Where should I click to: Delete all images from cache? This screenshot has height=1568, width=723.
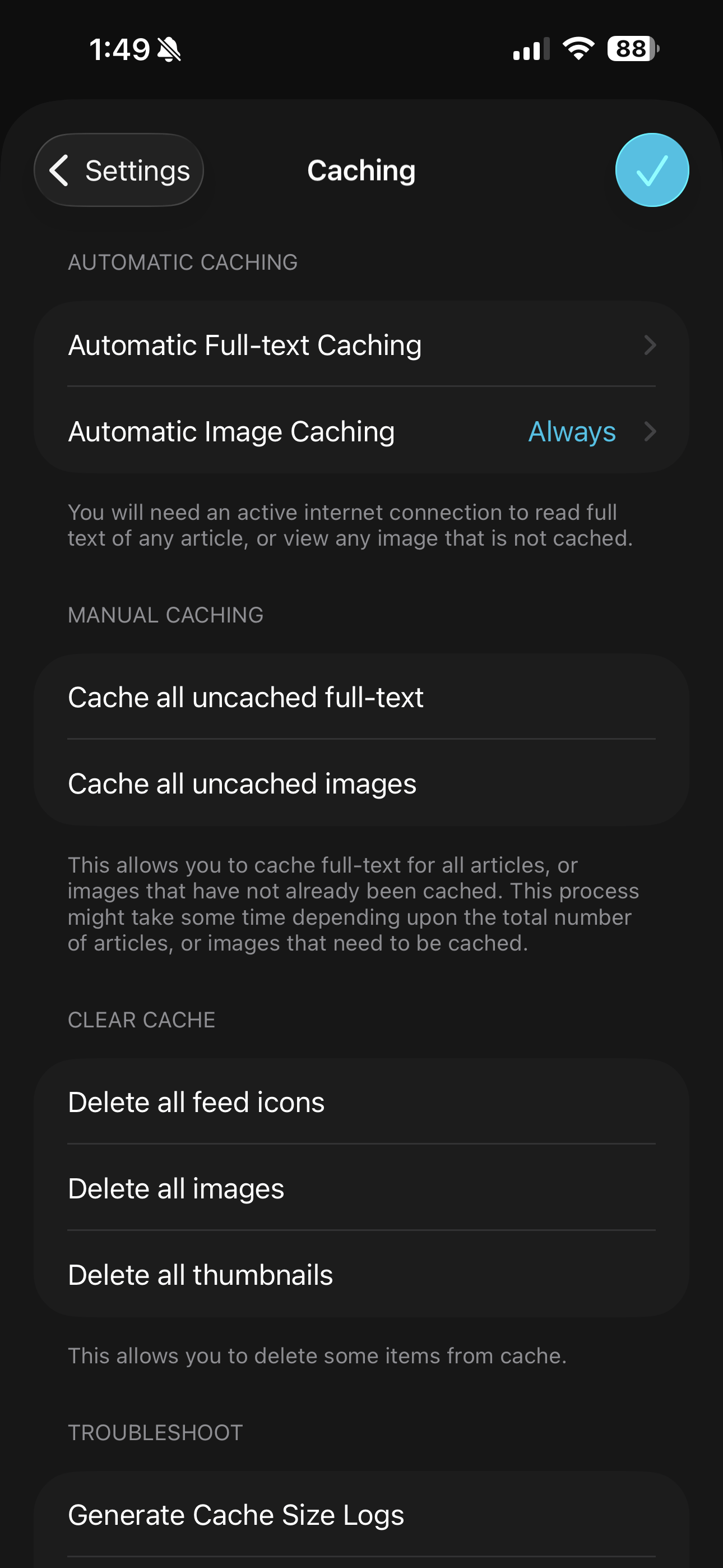coord(361,1189)
